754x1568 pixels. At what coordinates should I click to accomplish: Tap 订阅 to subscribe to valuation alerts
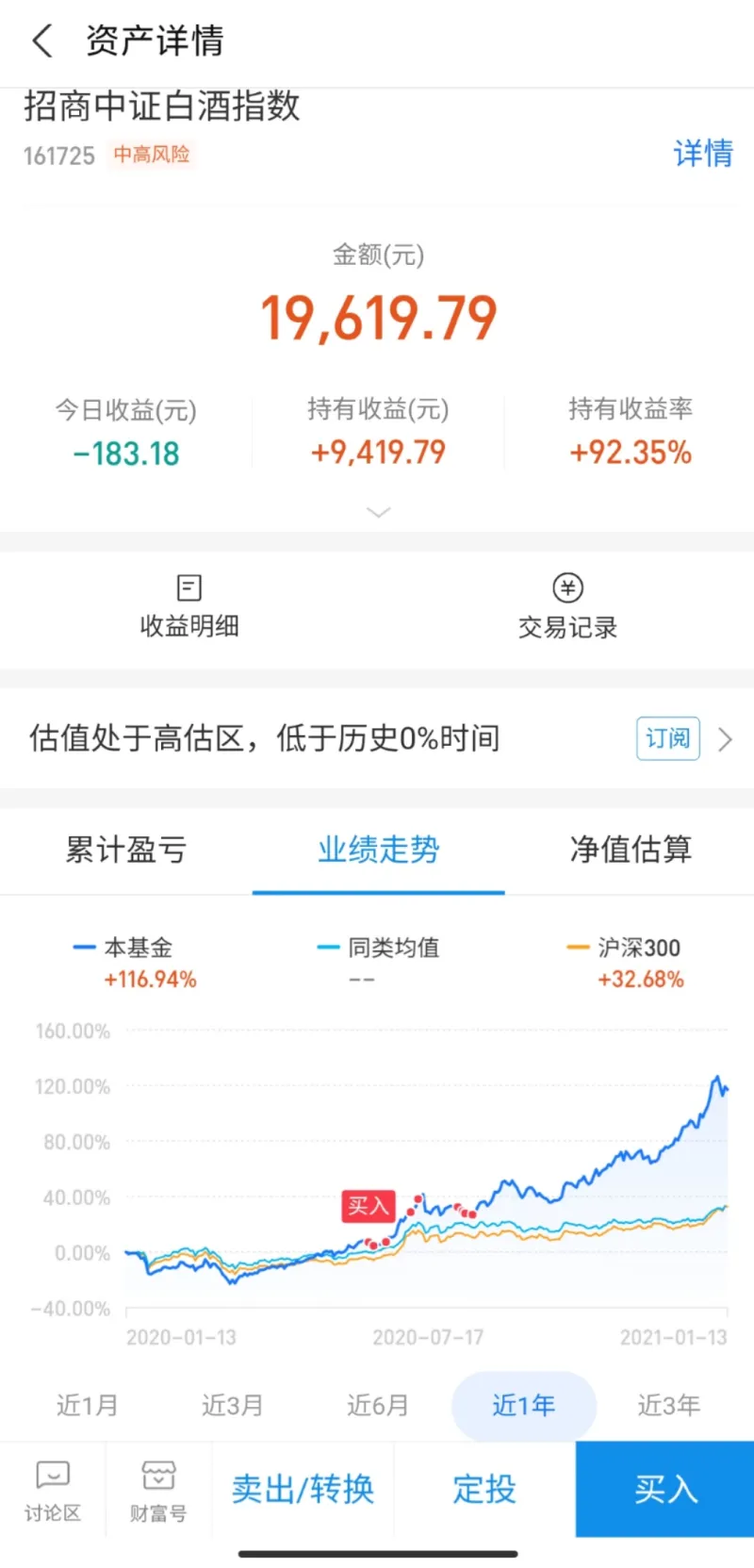coord(668,738)
